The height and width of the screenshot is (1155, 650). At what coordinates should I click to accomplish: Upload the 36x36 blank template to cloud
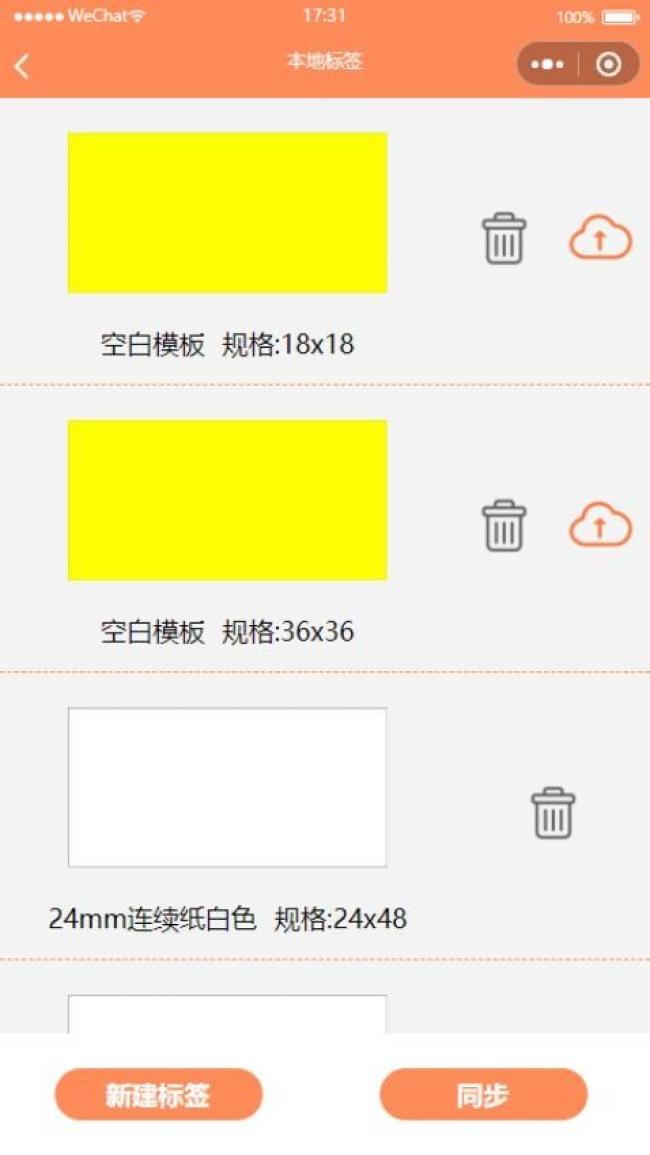[x=600, y=526]
